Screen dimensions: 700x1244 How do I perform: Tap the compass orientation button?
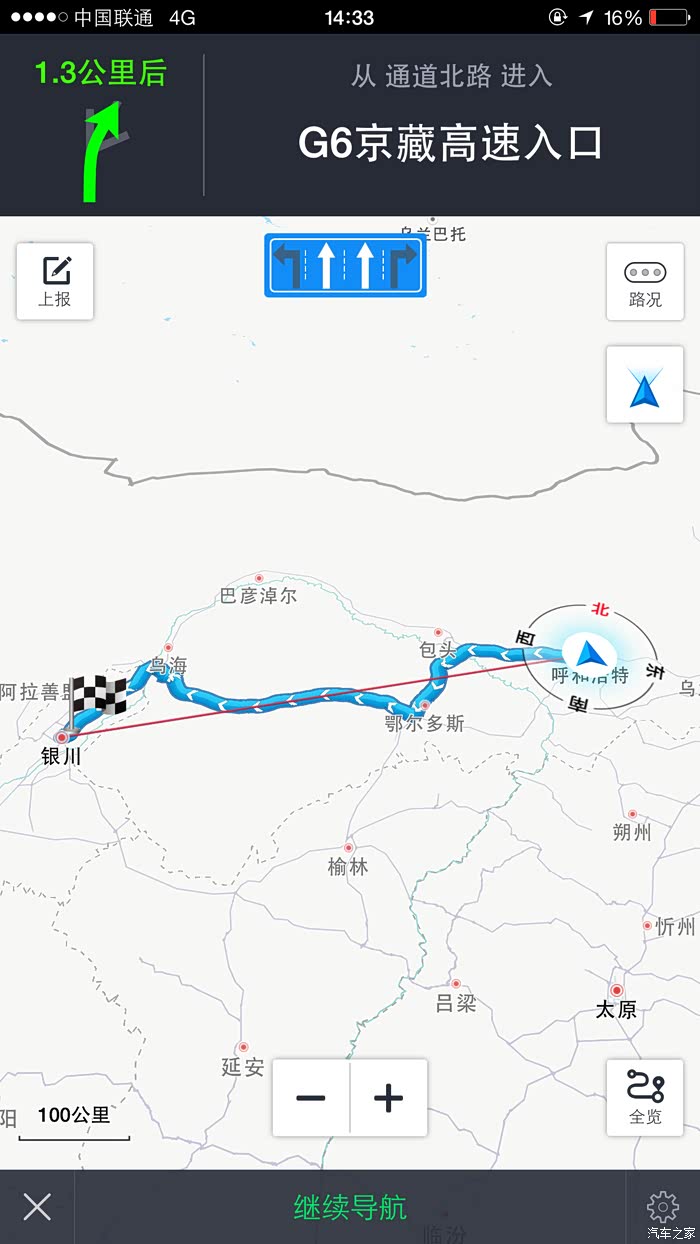[x=645, y=385]
